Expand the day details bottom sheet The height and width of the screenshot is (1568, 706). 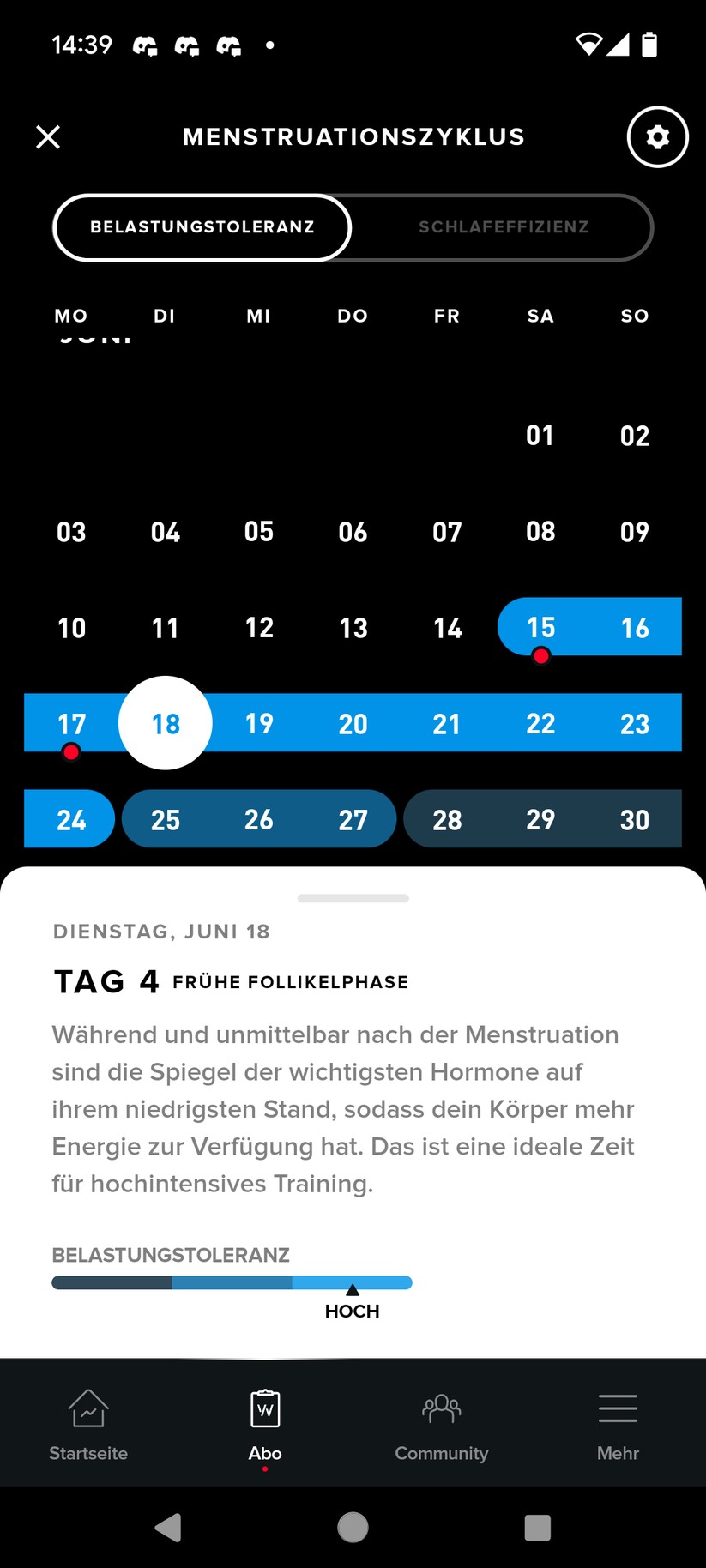pyautogui.click(x=353, y=898)
